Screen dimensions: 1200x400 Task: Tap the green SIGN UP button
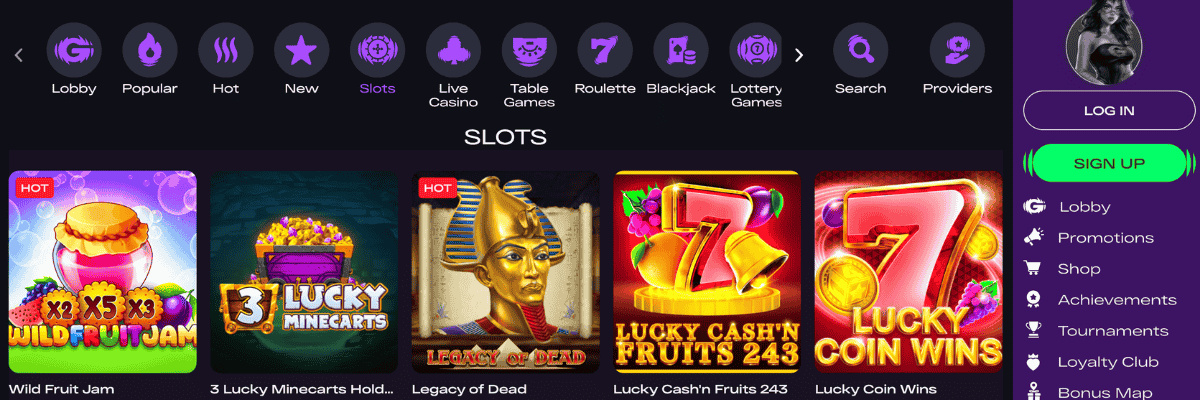[x=1109, y=163]
